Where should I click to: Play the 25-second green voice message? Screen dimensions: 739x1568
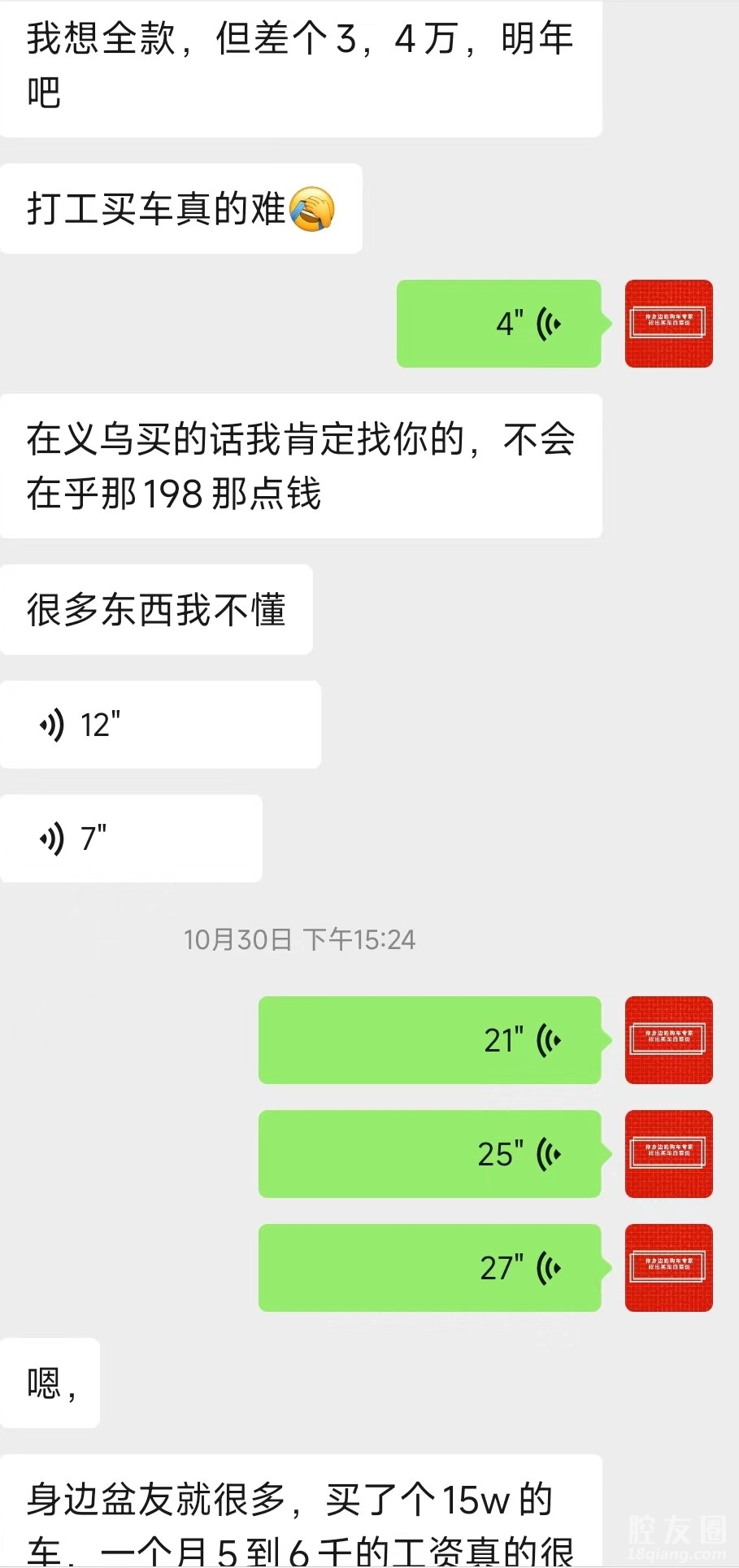click(x=429, y=1154)
